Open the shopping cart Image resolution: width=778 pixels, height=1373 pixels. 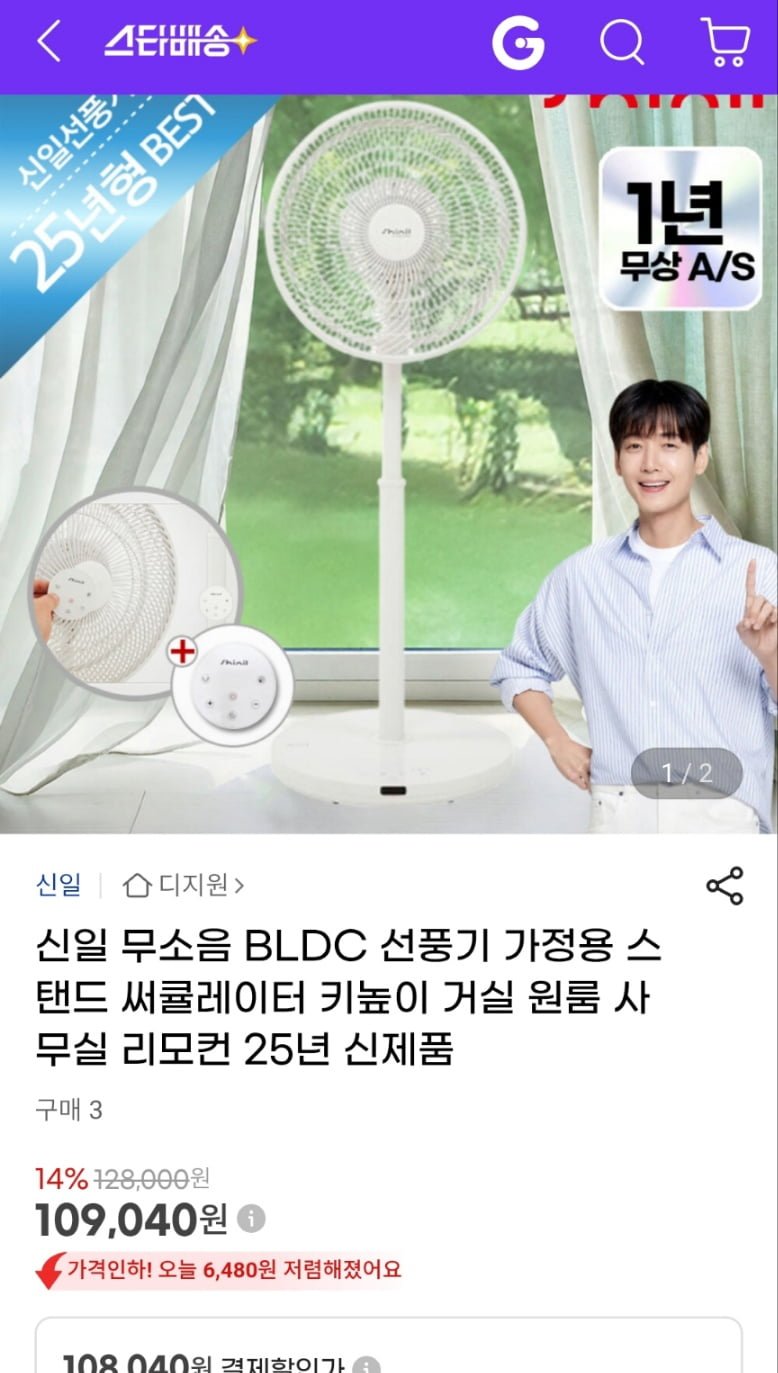(725, 43)
